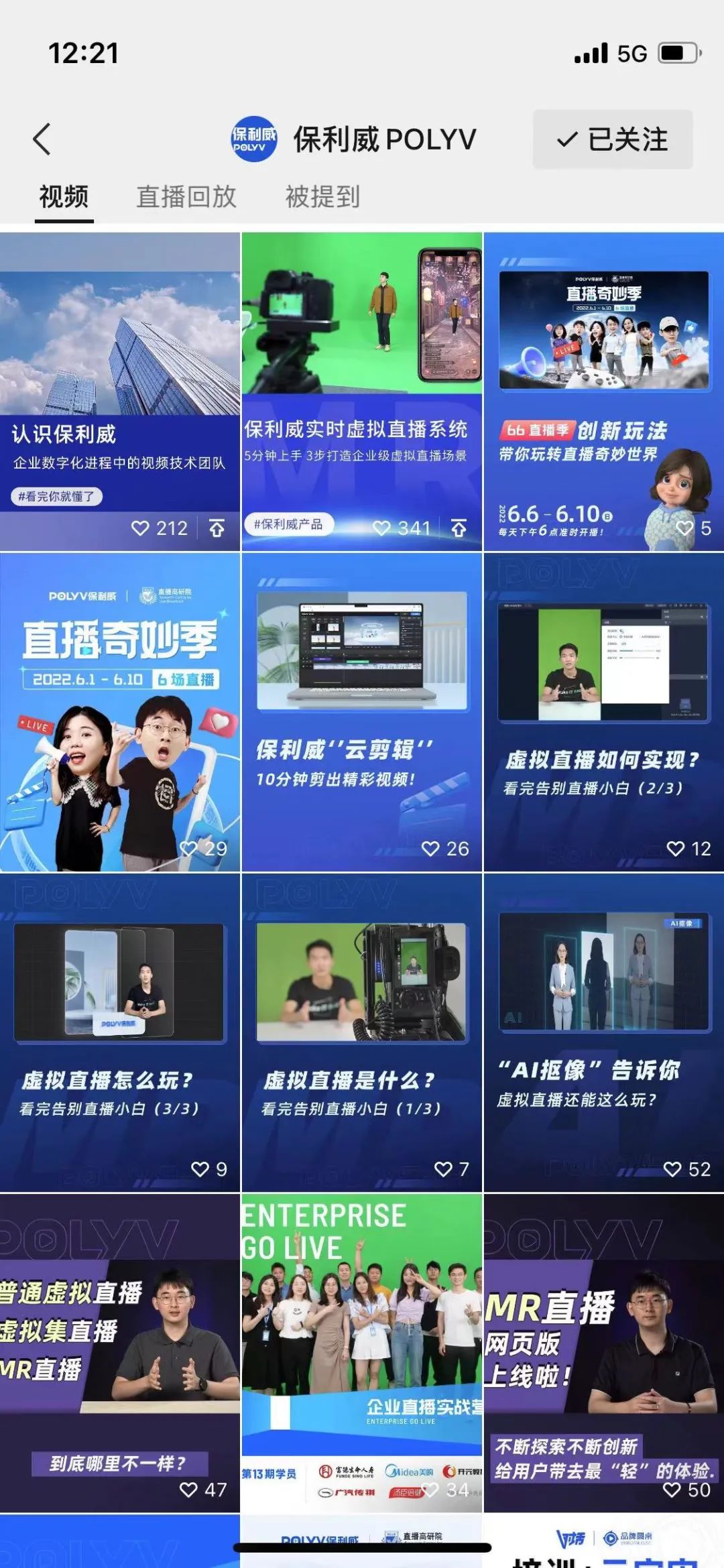Open 保利威实时虚拟直播系统 video
Image resolution: width=724 pixels, height=1568 pixels.
click(x=361, y=391)
